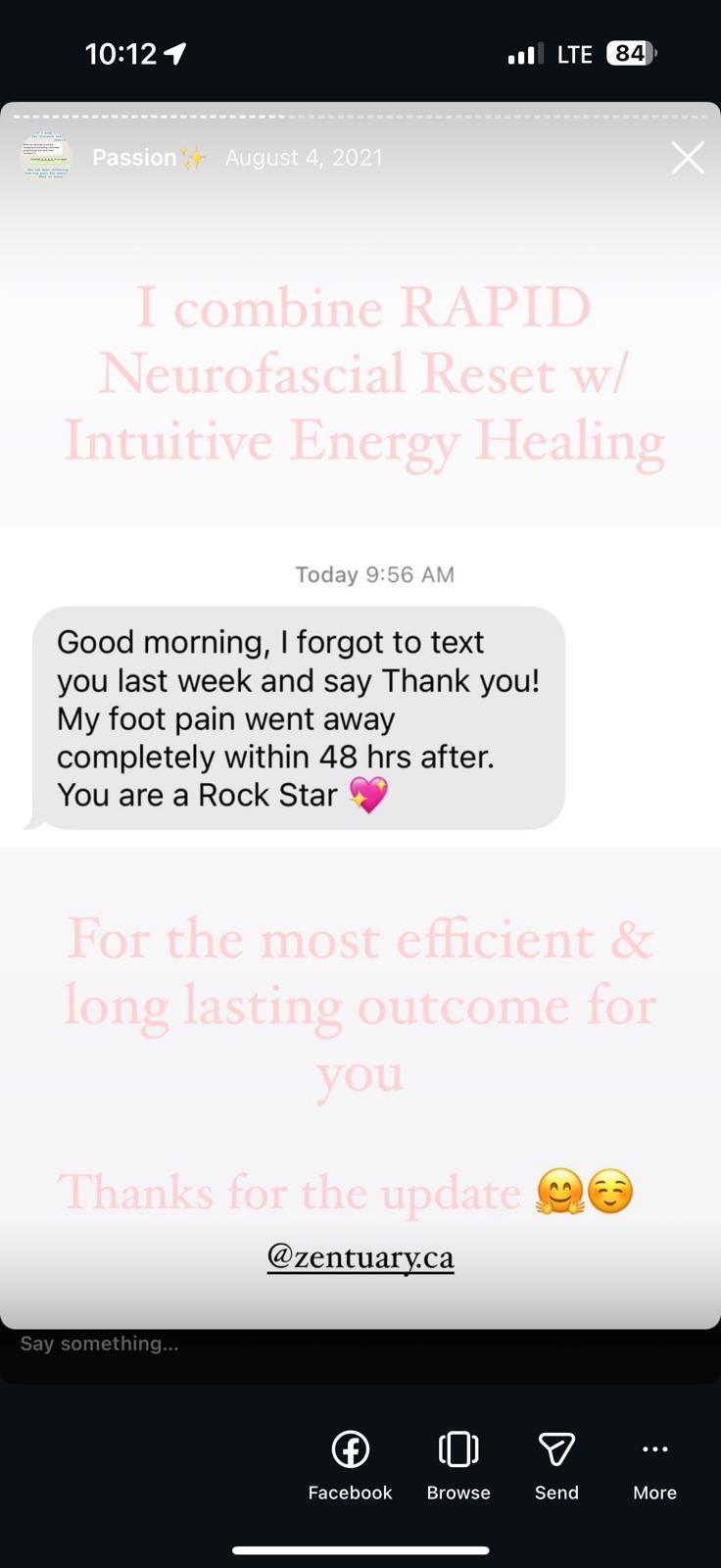Tap the cellular signal bars indicator
The height and width of the screenshot is (1568, 721).
tap(527, 54)
